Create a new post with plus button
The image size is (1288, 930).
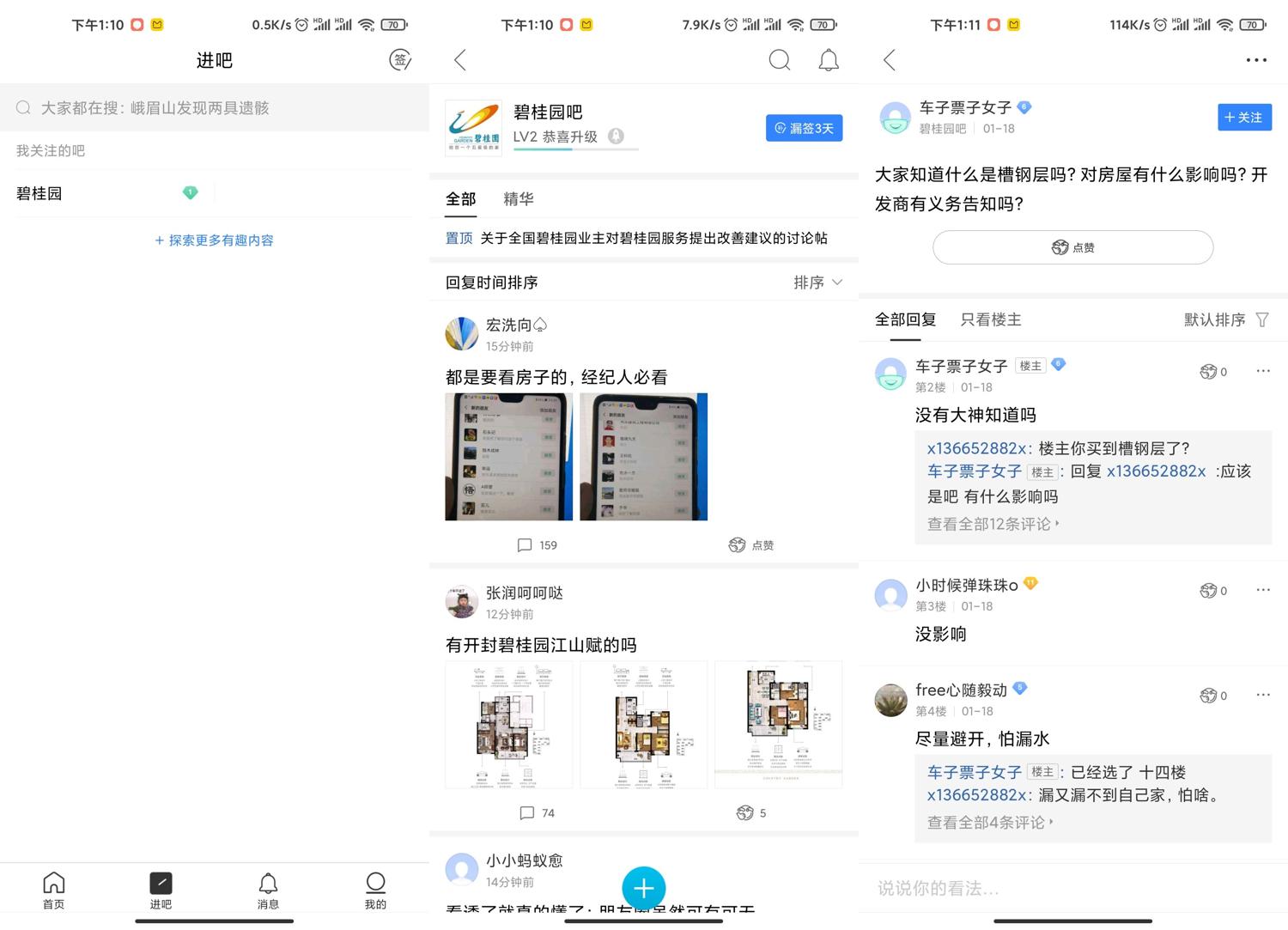click(x=643, y=888)
